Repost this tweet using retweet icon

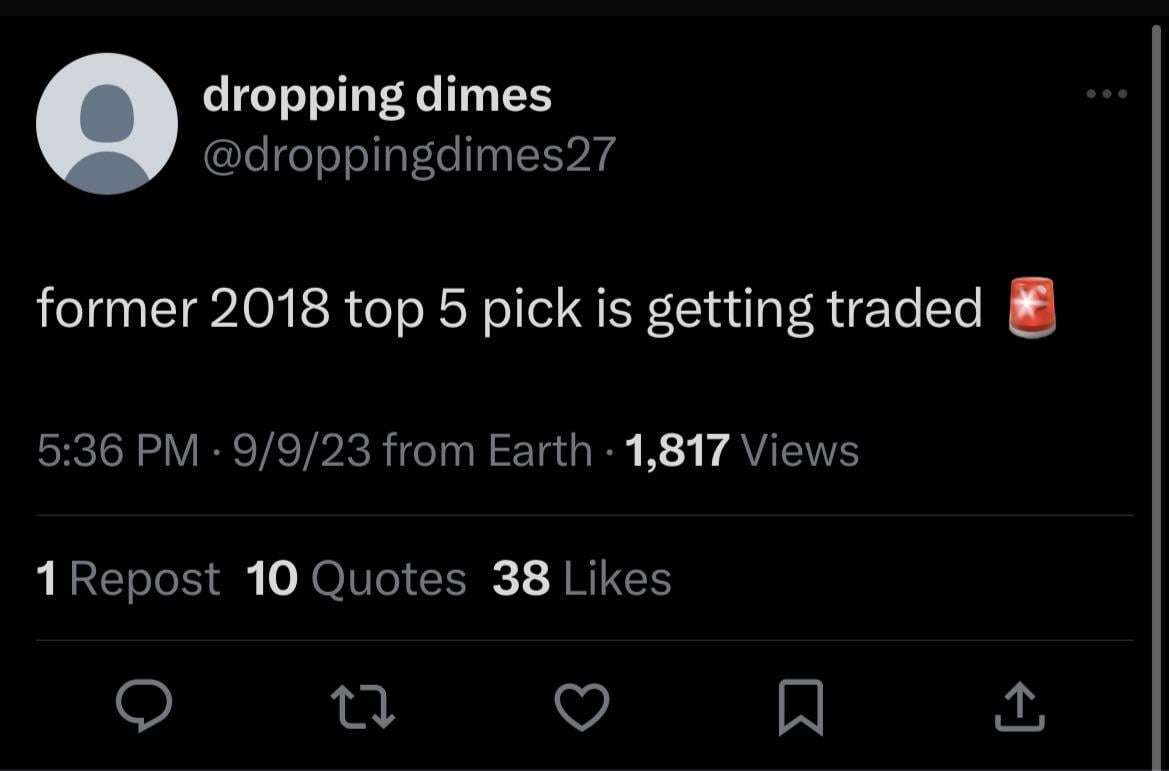[x=363, y=705]
